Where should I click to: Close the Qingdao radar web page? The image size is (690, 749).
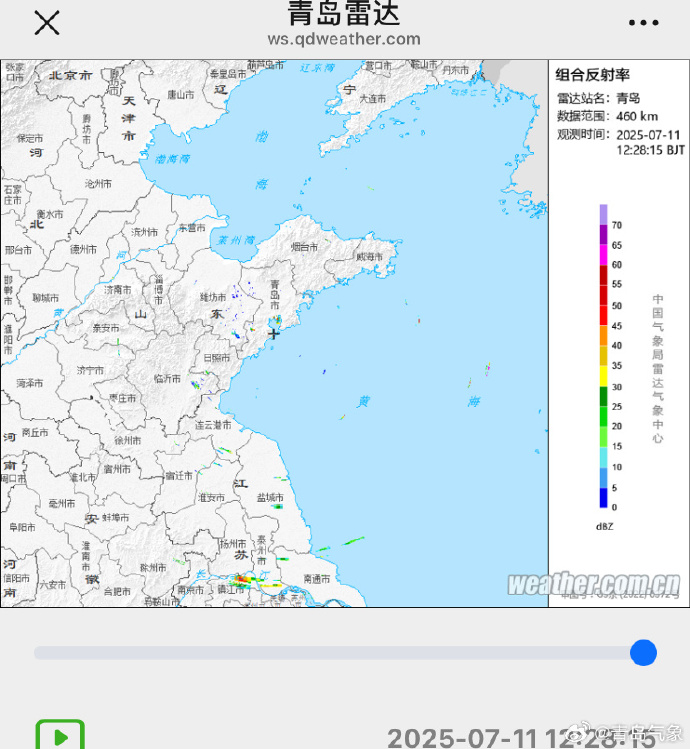(x=47, y=23)
